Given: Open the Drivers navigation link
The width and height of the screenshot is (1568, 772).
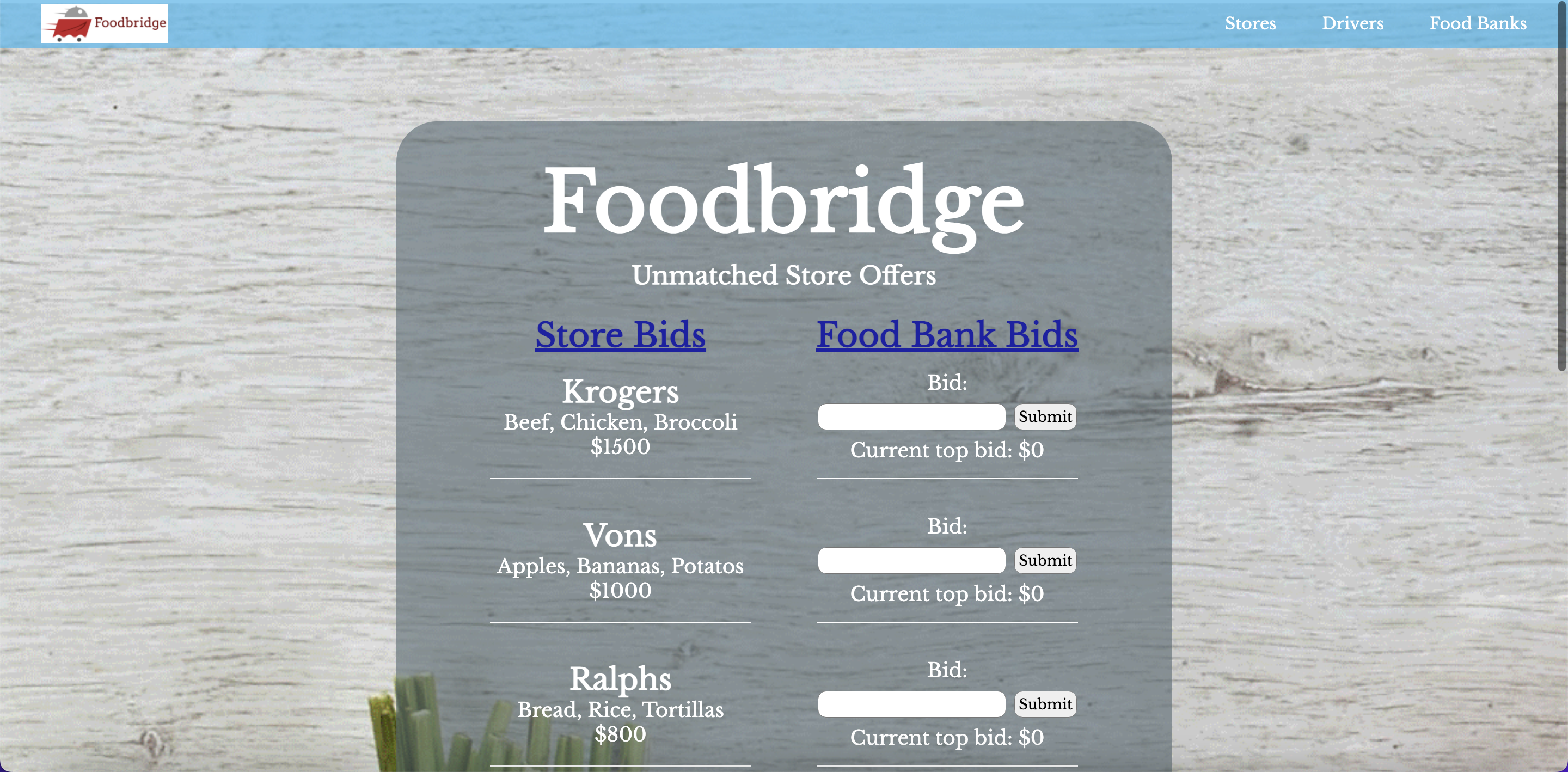Looking at the screenshot, I should coord(1352,24).
